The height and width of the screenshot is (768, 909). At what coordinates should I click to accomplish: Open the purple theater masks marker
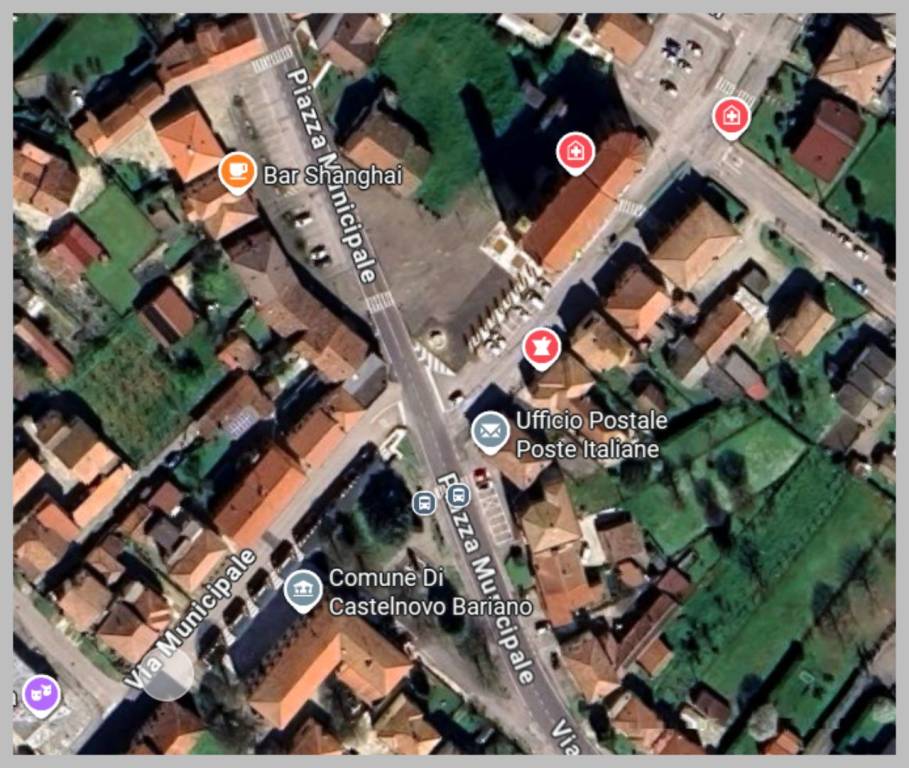(x=41, y=693)
